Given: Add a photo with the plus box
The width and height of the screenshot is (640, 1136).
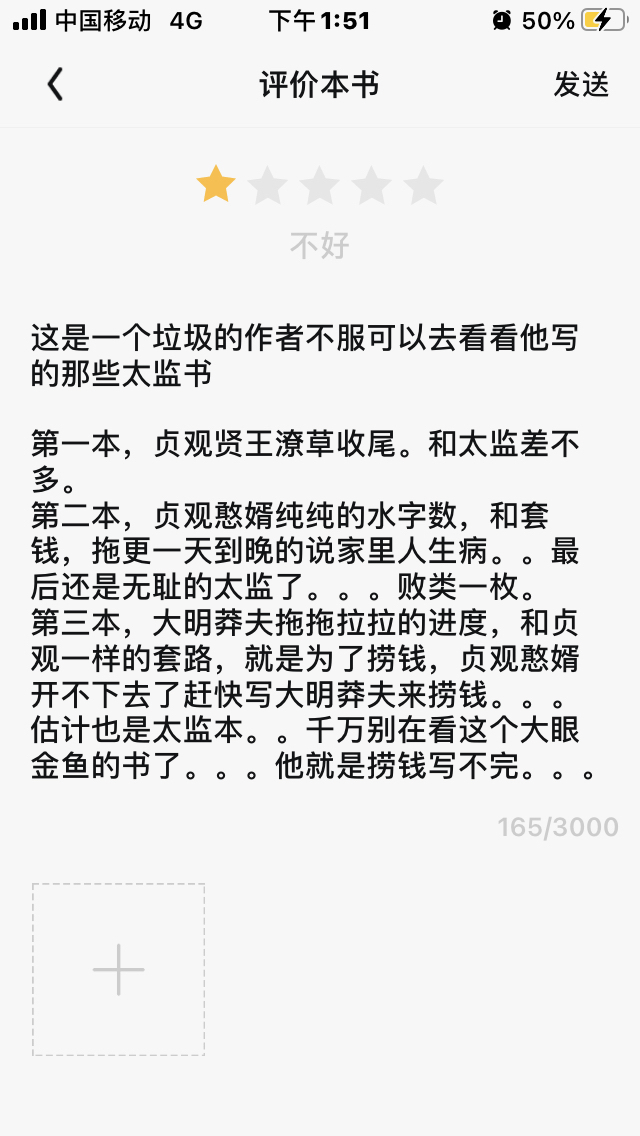Looking at the screenshot, I should pyautogui.click(x=118, y=969).
